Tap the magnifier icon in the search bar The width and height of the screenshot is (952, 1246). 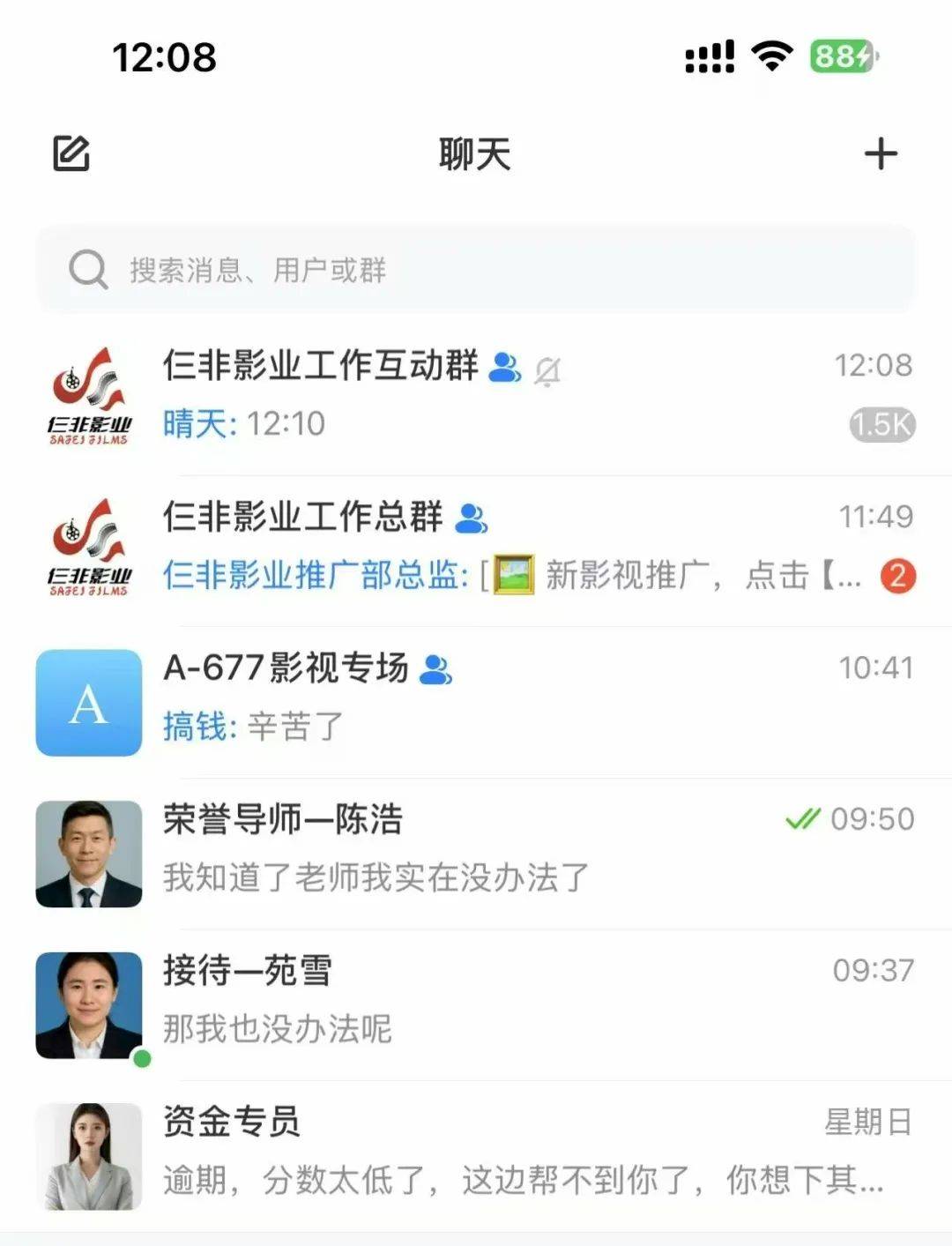click(x=86, y=270)
